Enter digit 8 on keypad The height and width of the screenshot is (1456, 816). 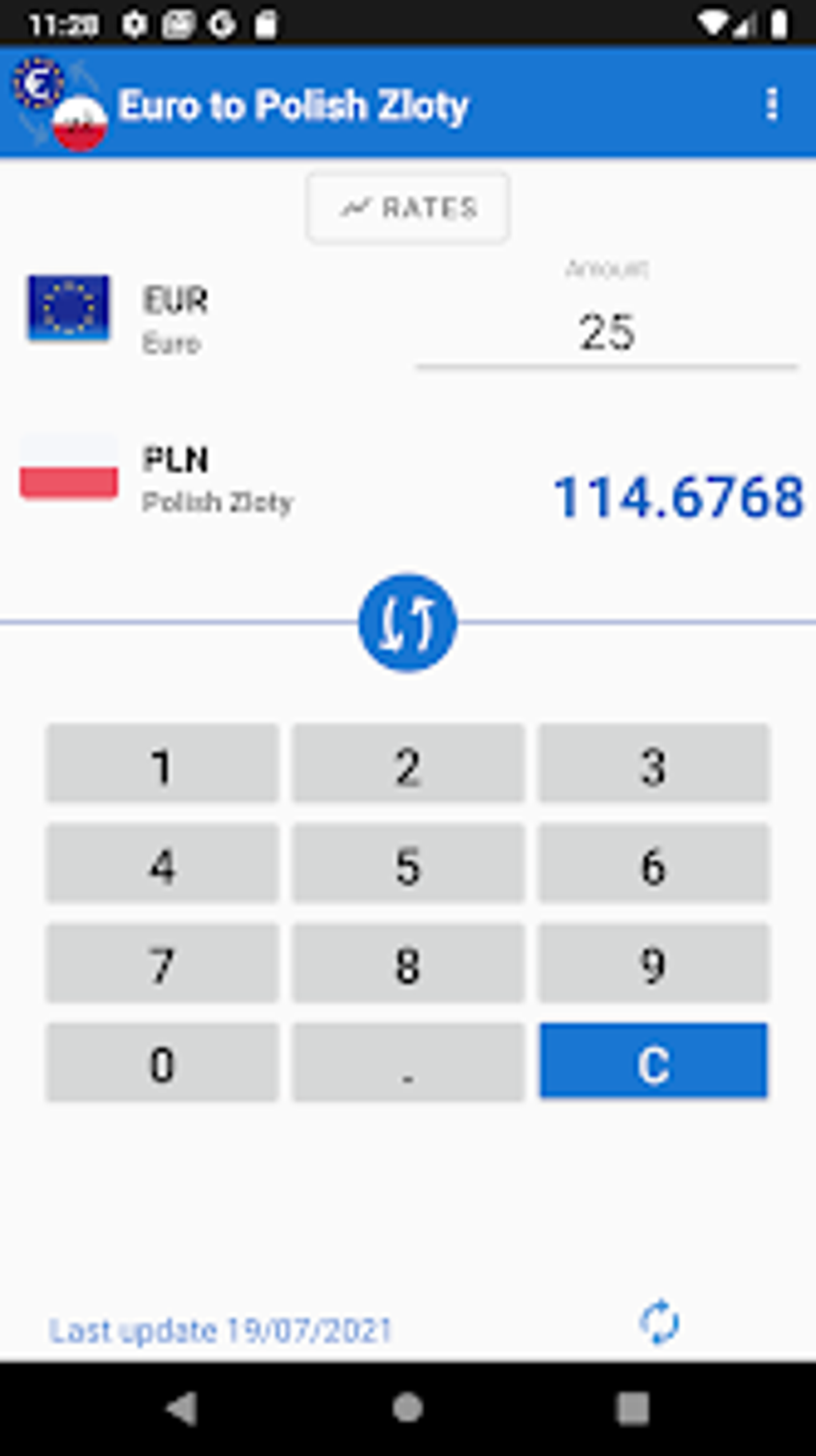tap(408, 964)
